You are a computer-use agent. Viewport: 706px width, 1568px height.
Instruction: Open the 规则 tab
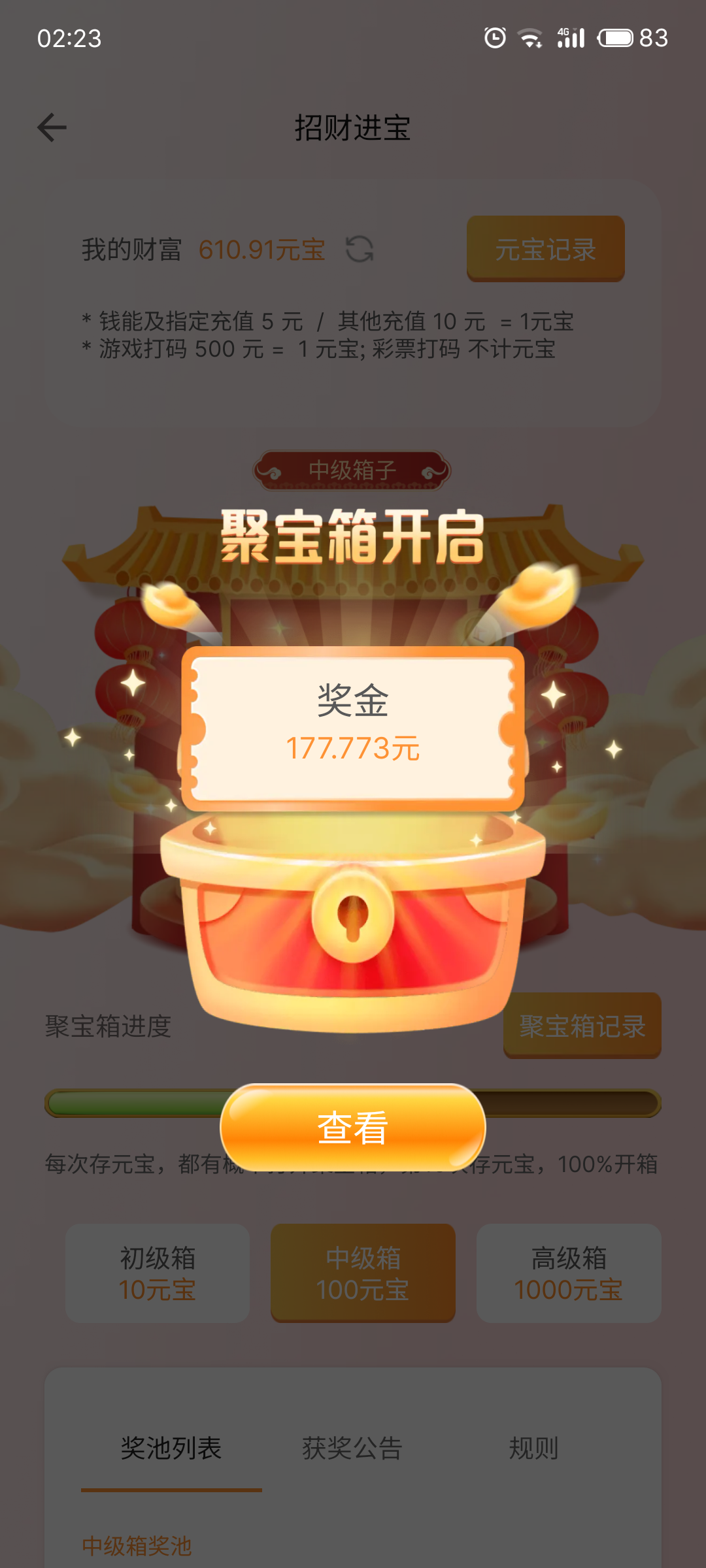coord(533,1448)
